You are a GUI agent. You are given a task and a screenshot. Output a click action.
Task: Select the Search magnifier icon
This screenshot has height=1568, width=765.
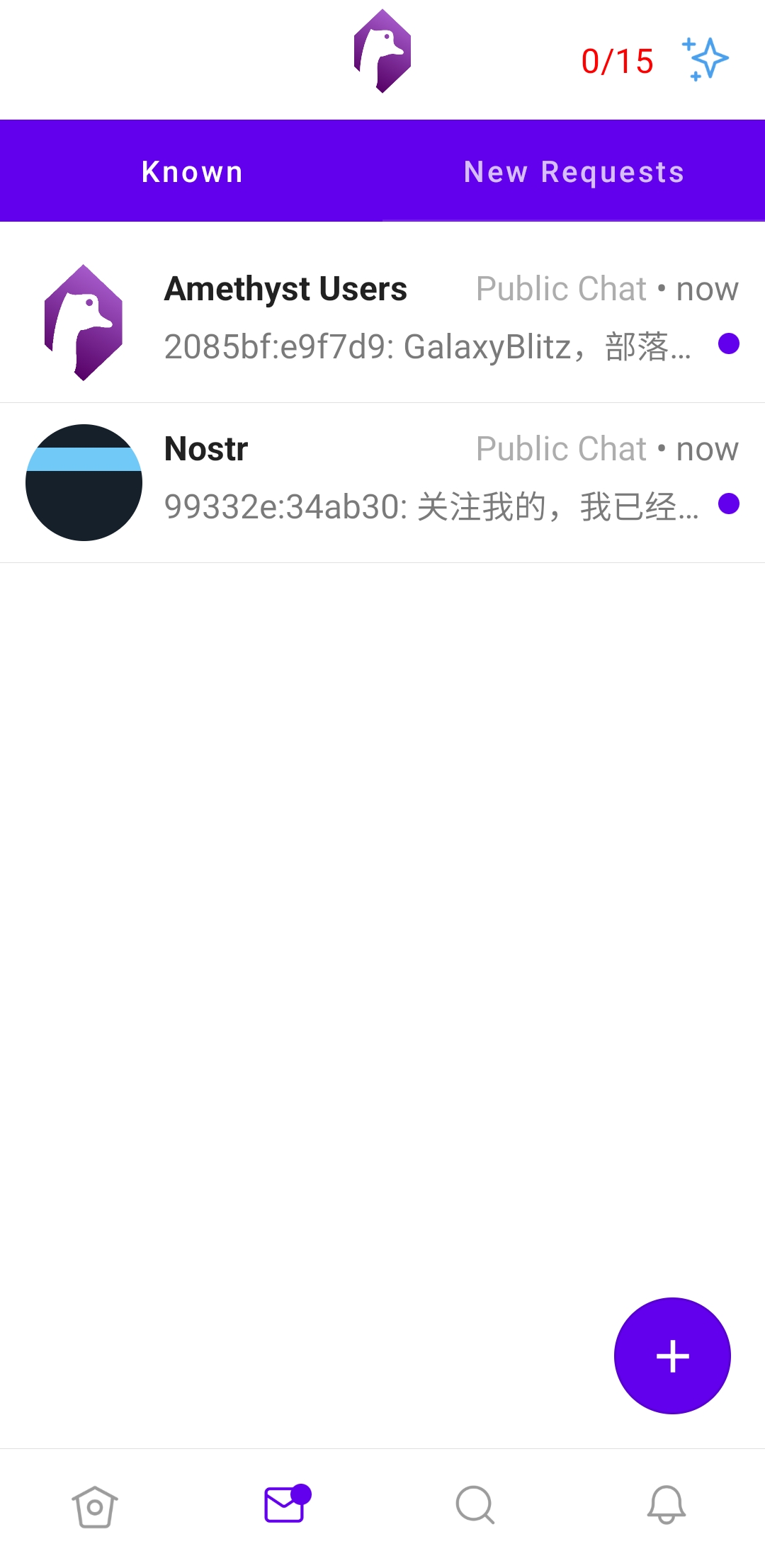[475, 1506]
